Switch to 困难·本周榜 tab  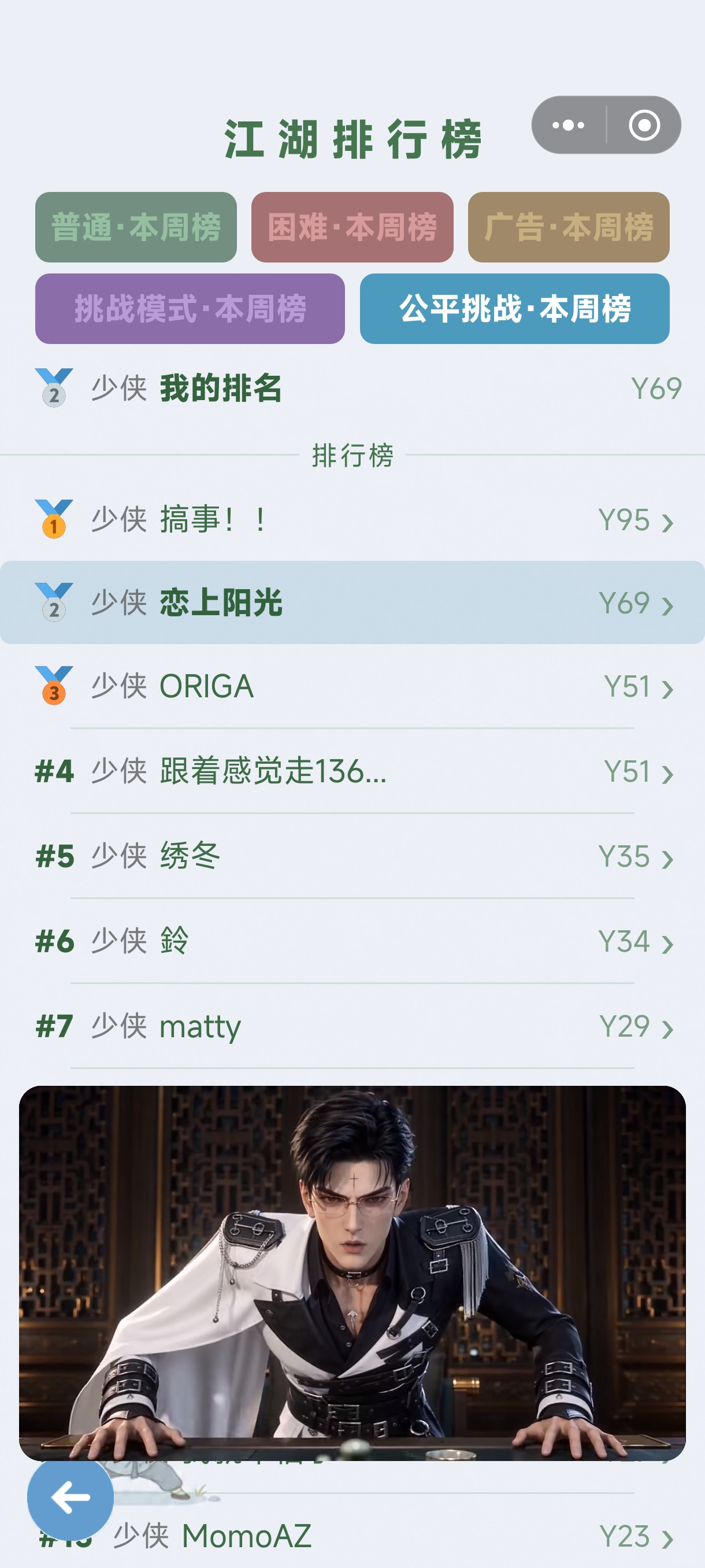(x=352, y=227)
